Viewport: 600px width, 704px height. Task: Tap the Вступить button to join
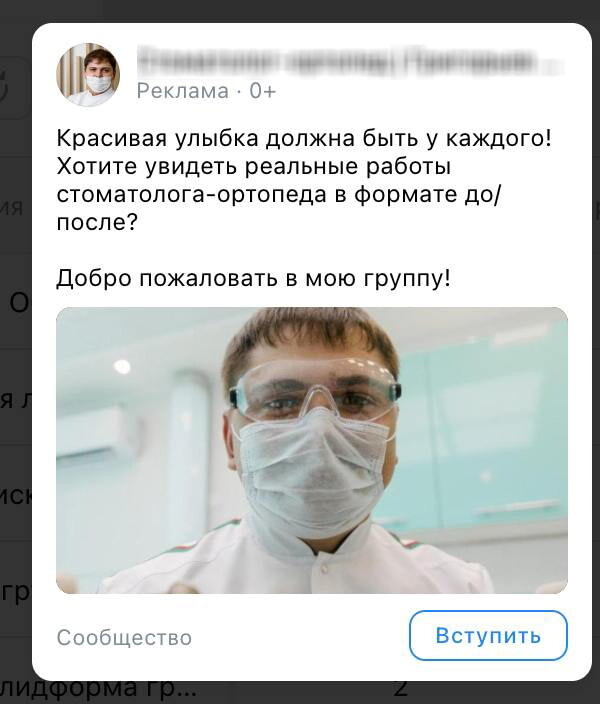click(488, 636)
